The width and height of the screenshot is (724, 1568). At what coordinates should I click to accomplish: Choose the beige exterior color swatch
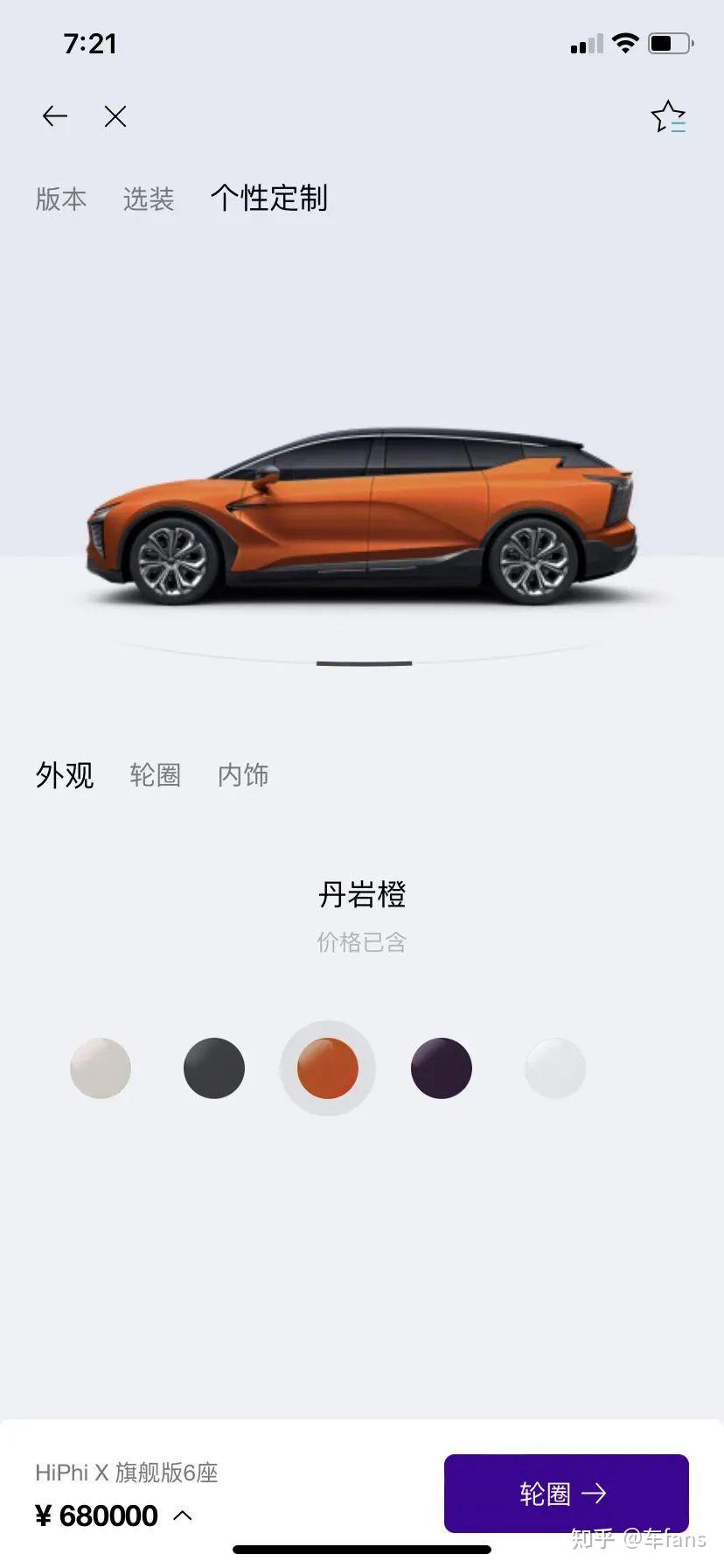[101, 1068]
